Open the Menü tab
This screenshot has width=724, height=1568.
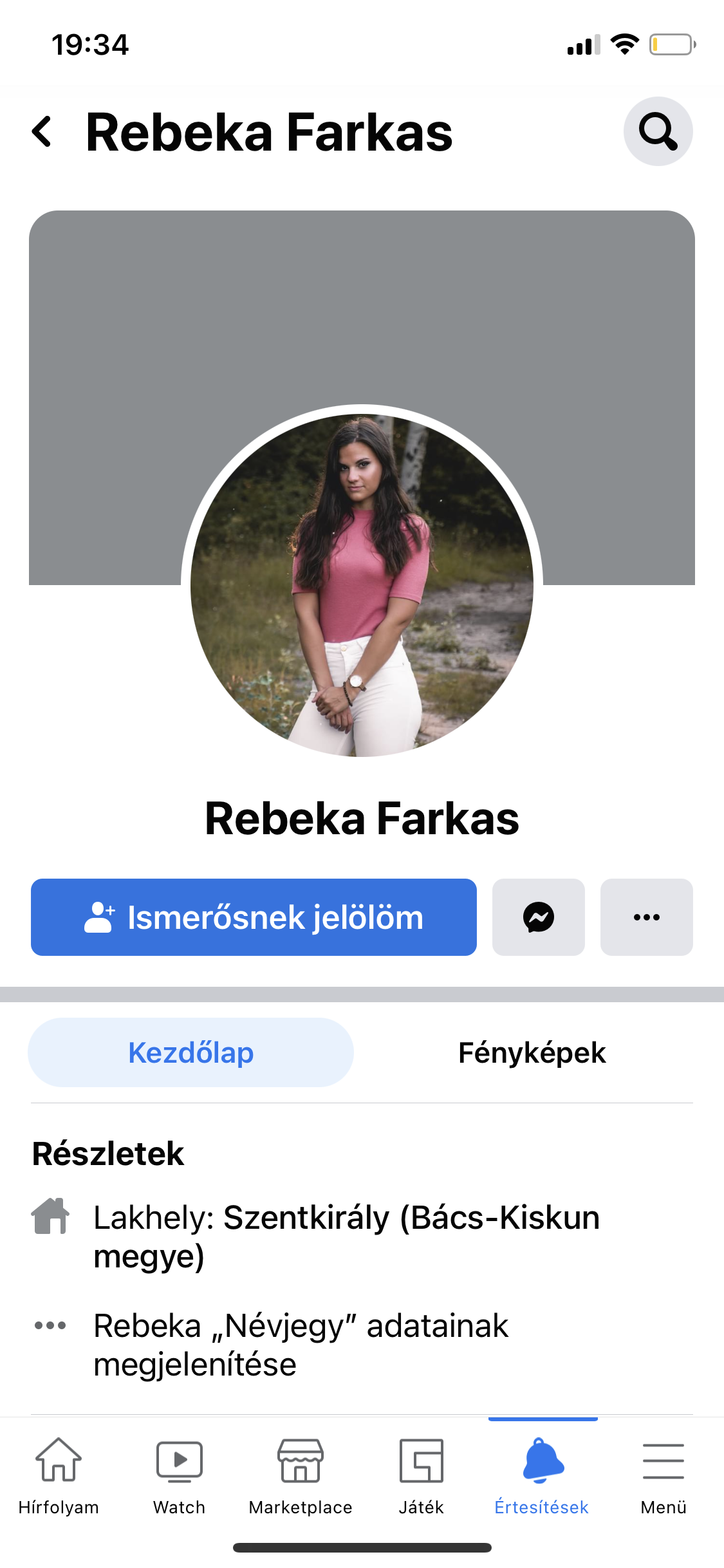tap(663, 1474)
